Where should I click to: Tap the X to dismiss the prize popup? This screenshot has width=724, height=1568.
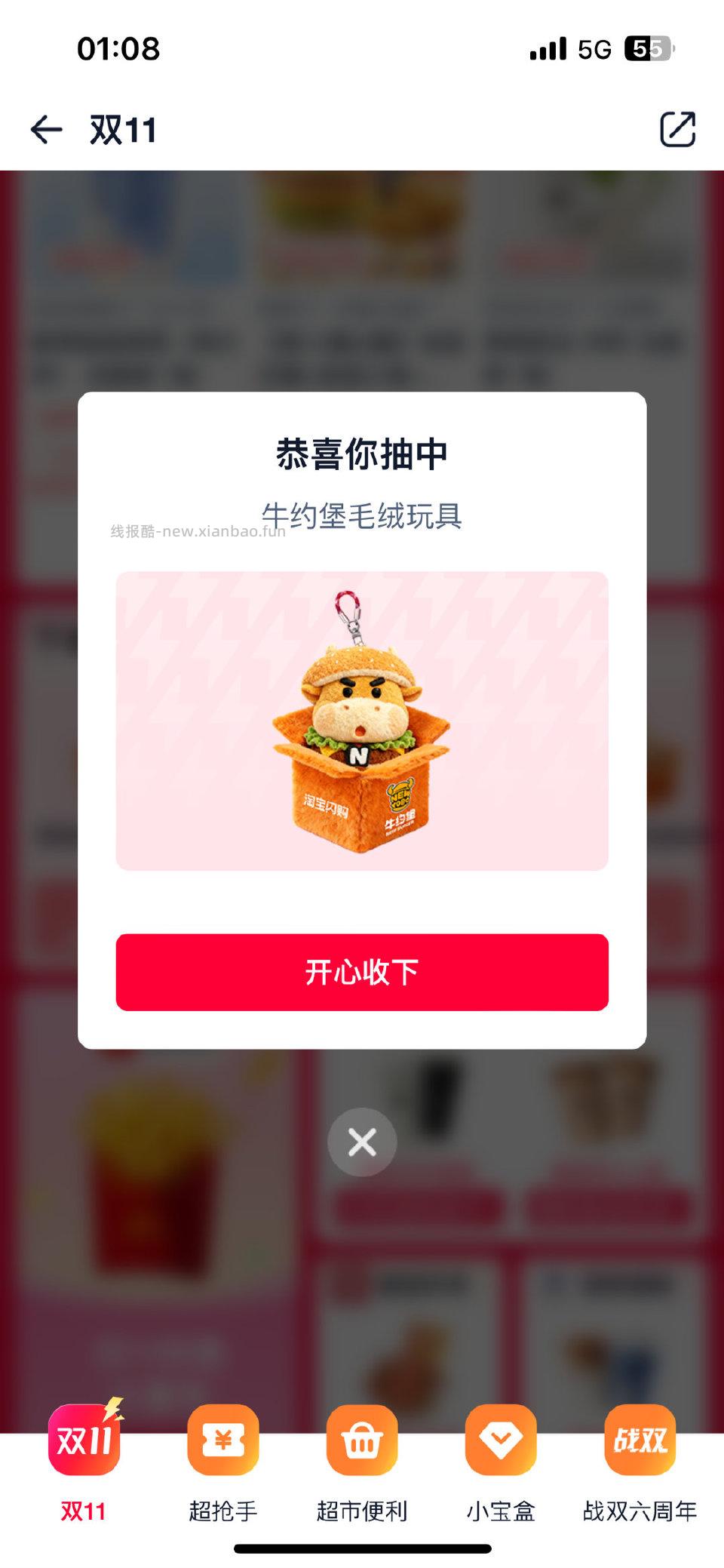(x=362, y=1142)
